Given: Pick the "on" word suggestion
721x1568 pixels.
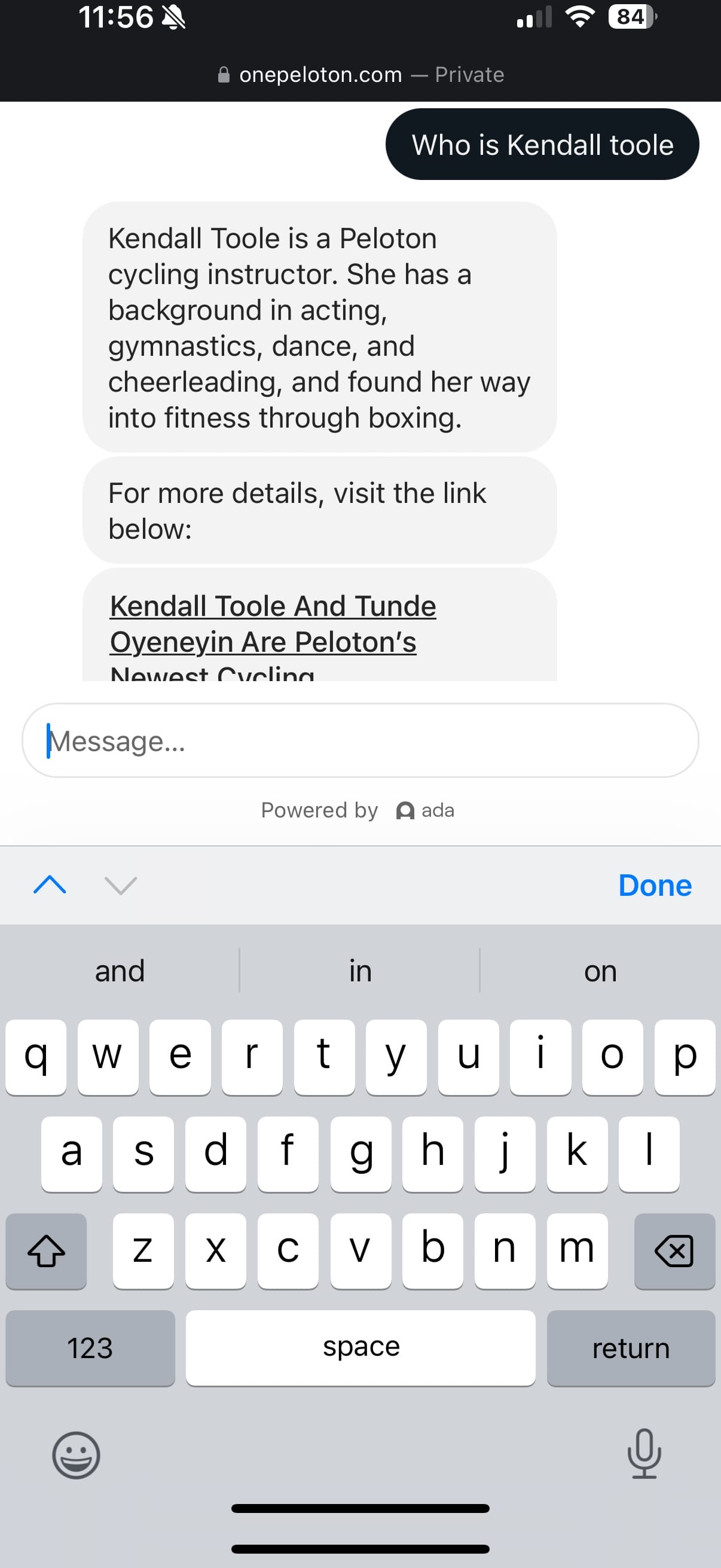Looking at the screenshot, I should [600, 971].
